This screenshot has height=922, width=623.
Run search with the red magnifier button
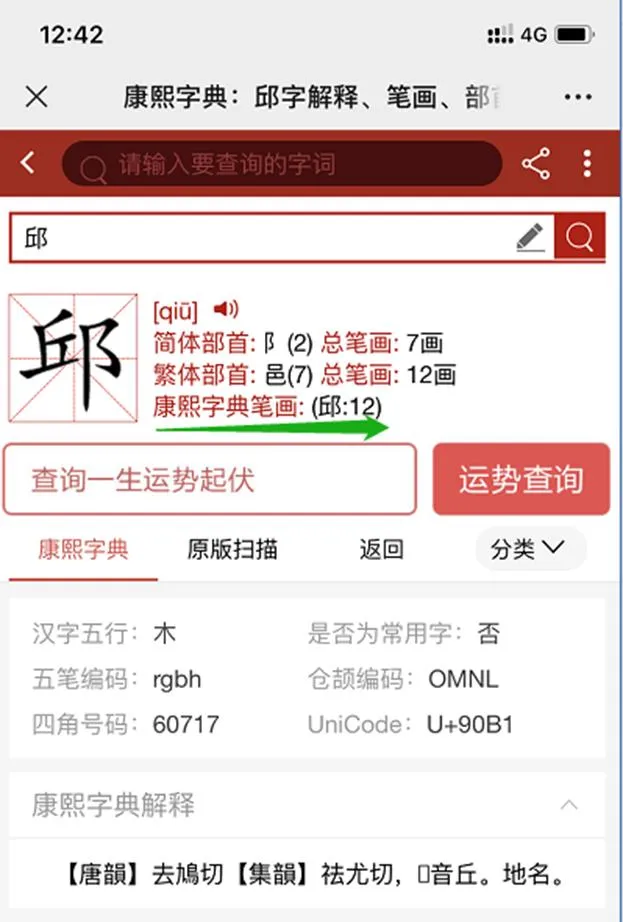580,237
